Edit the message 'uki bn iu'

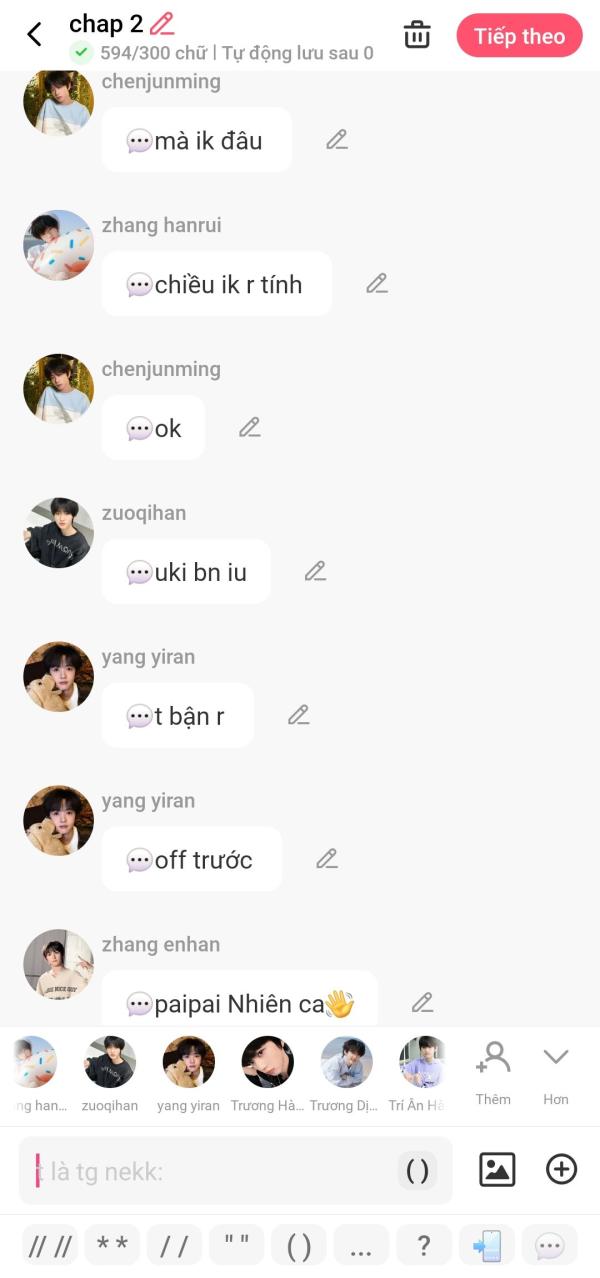(x=316, y=572)
